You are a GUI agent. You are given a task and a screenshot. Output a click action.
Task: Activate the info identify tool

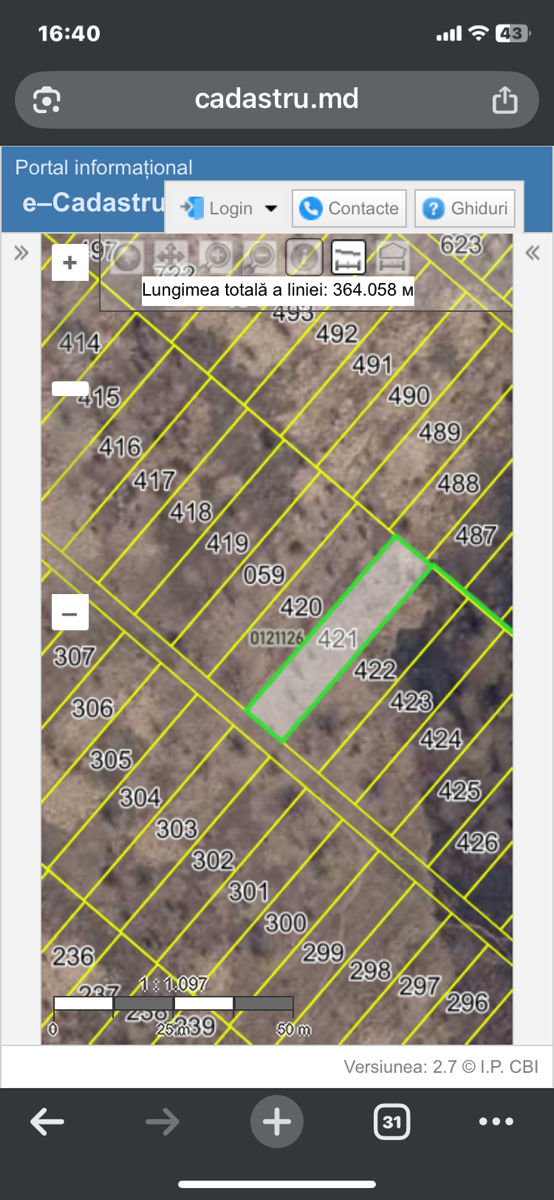click(304, 257)
